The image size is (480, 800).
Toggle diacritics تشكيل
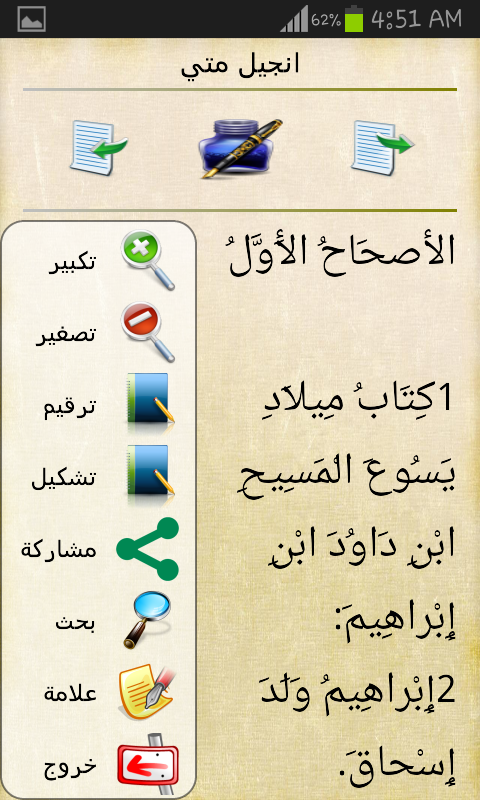pyautogui.click(x=99, y=478)
